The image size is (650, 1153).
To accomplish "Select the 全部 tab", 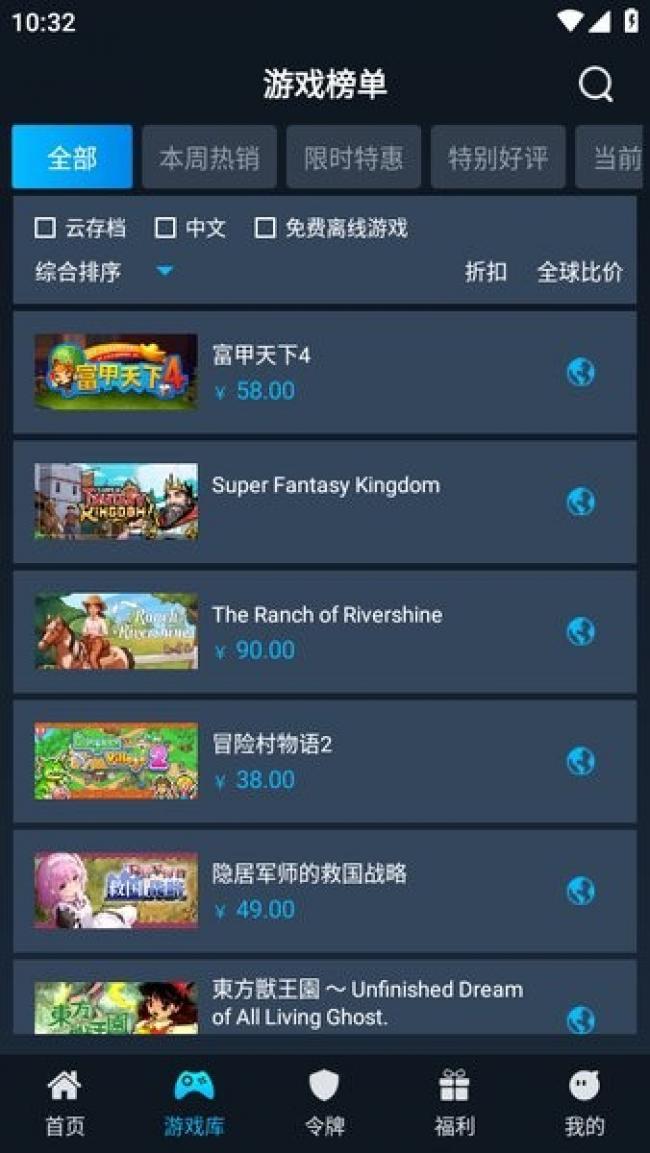I will [x=72, y=158].
